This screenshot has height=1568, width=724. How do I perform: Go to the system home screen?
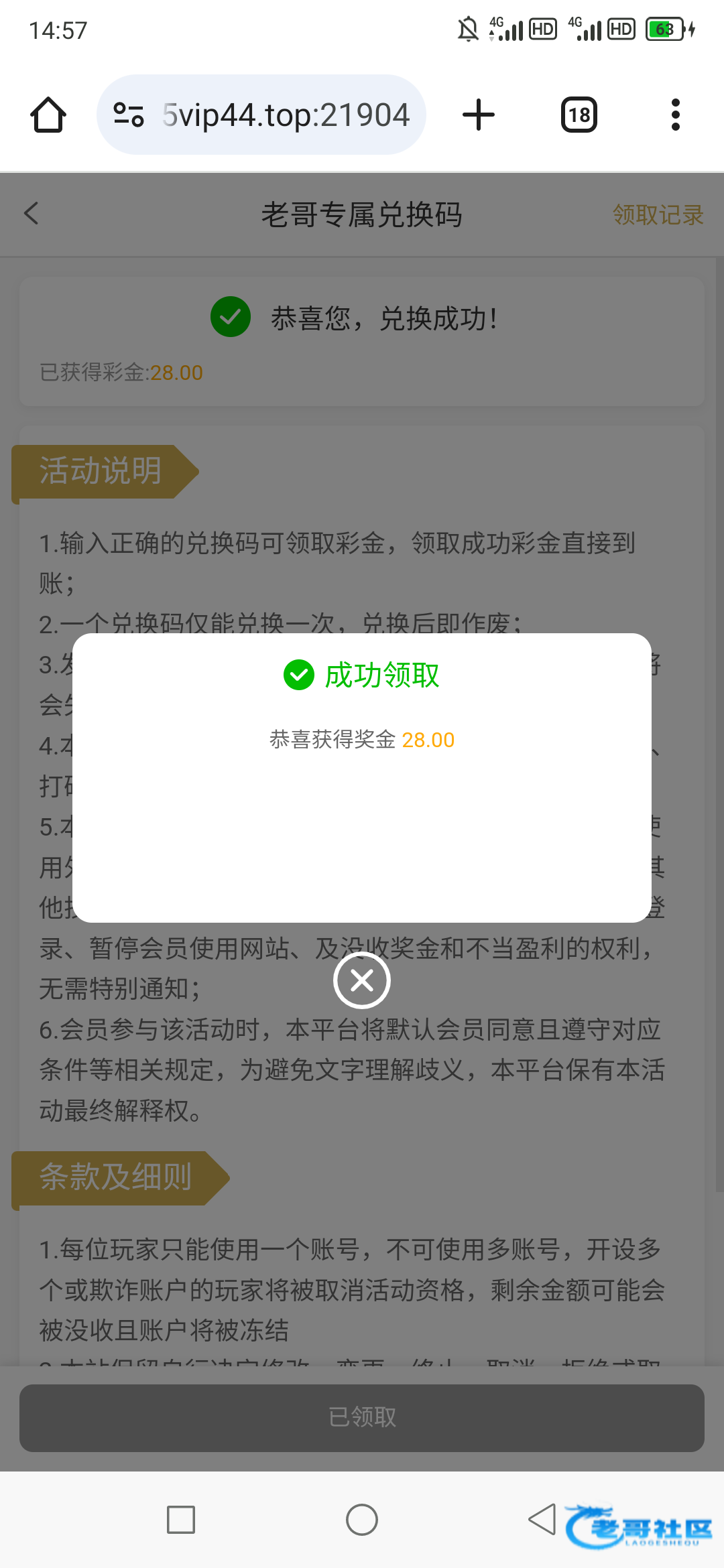pos(362,1520)
